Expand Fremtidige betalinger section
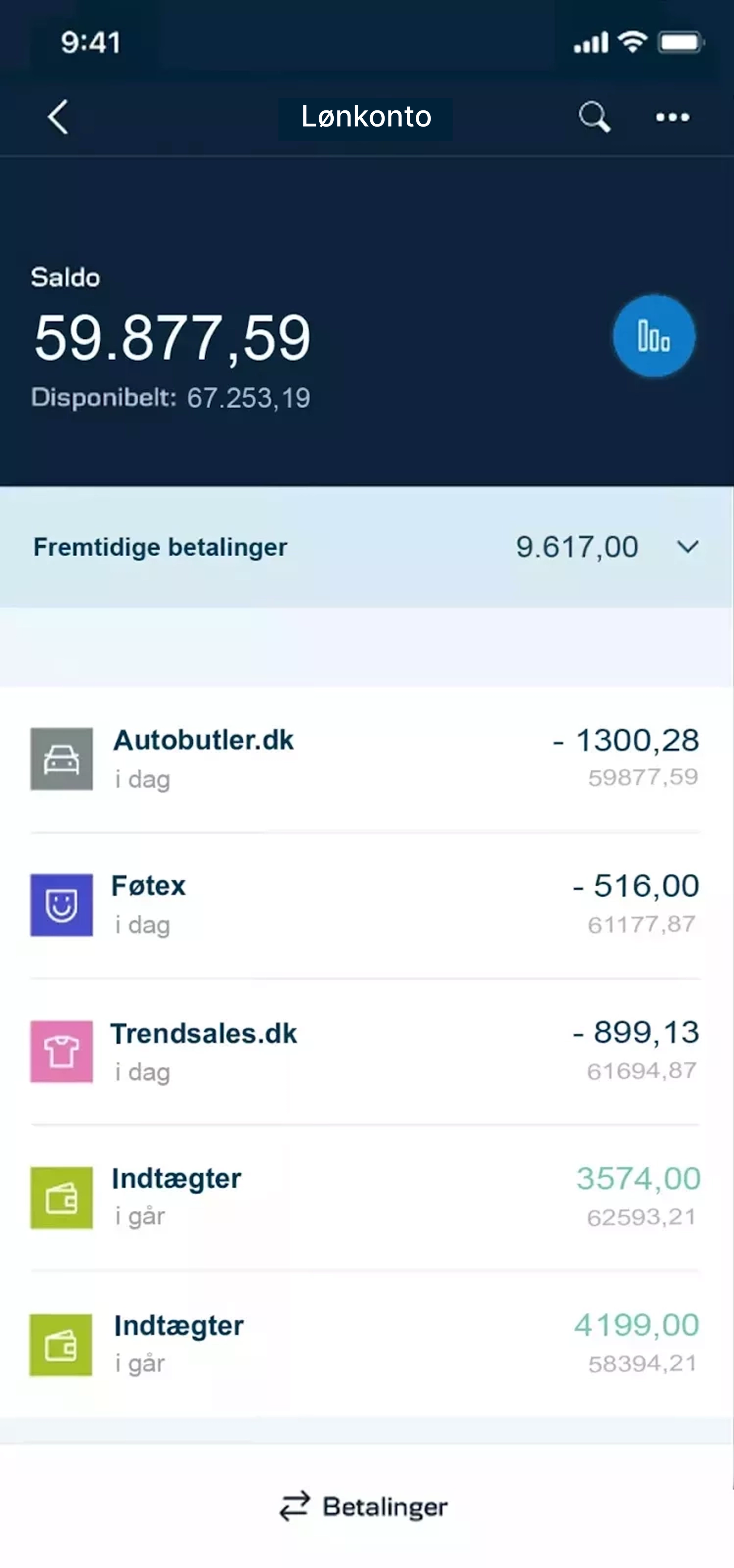This screenshot has height=1568, width=734. [367, 547]
